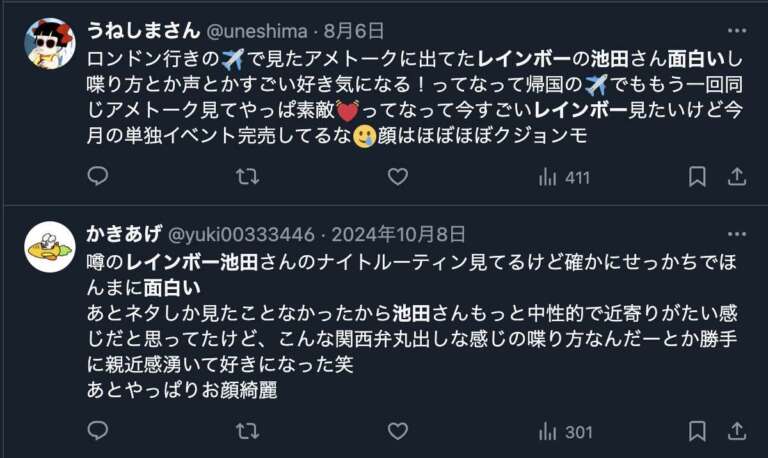Repost うねしまさん's post

pyautogui.click(x=247, y=177)
